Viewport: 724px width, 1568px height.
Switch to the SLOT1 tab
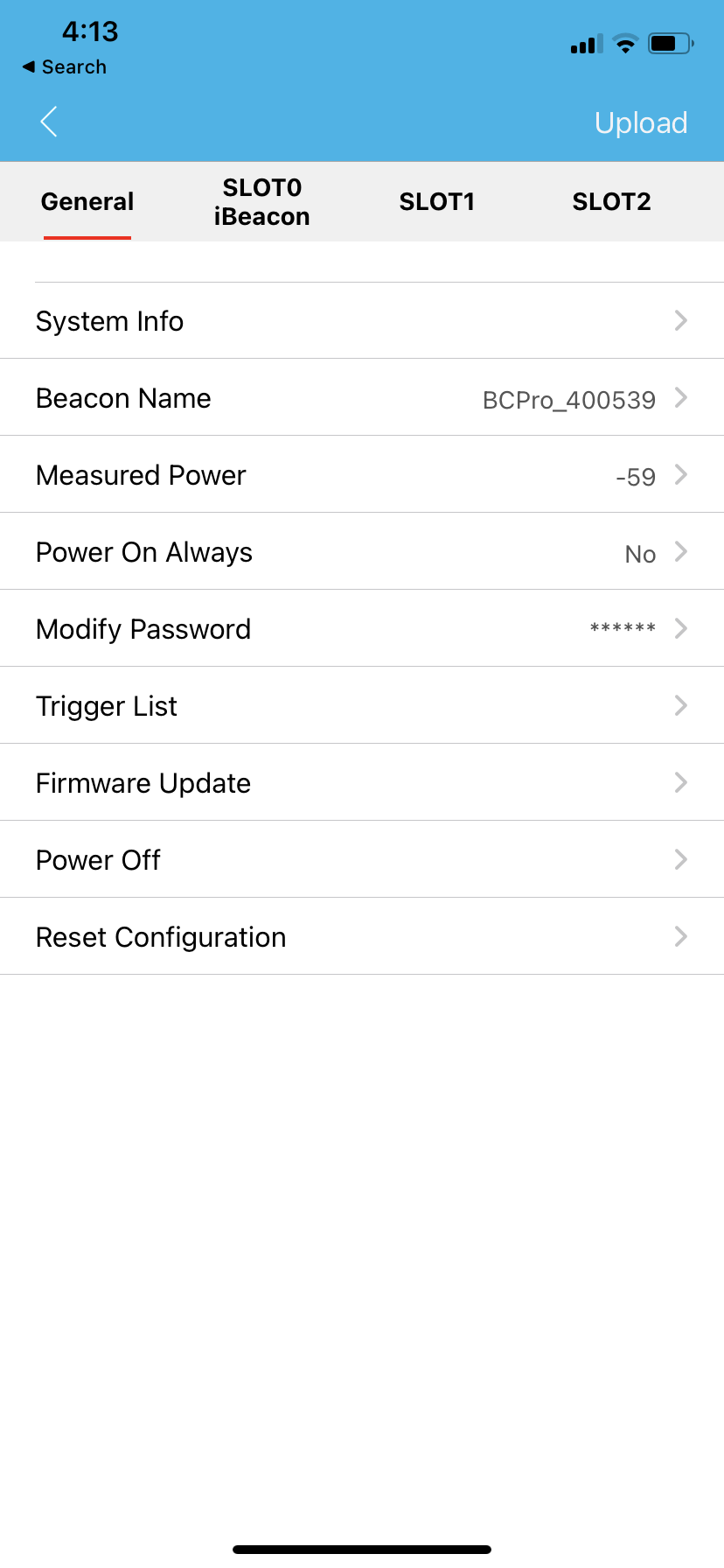pyautogui.click(x=437, y=201)
